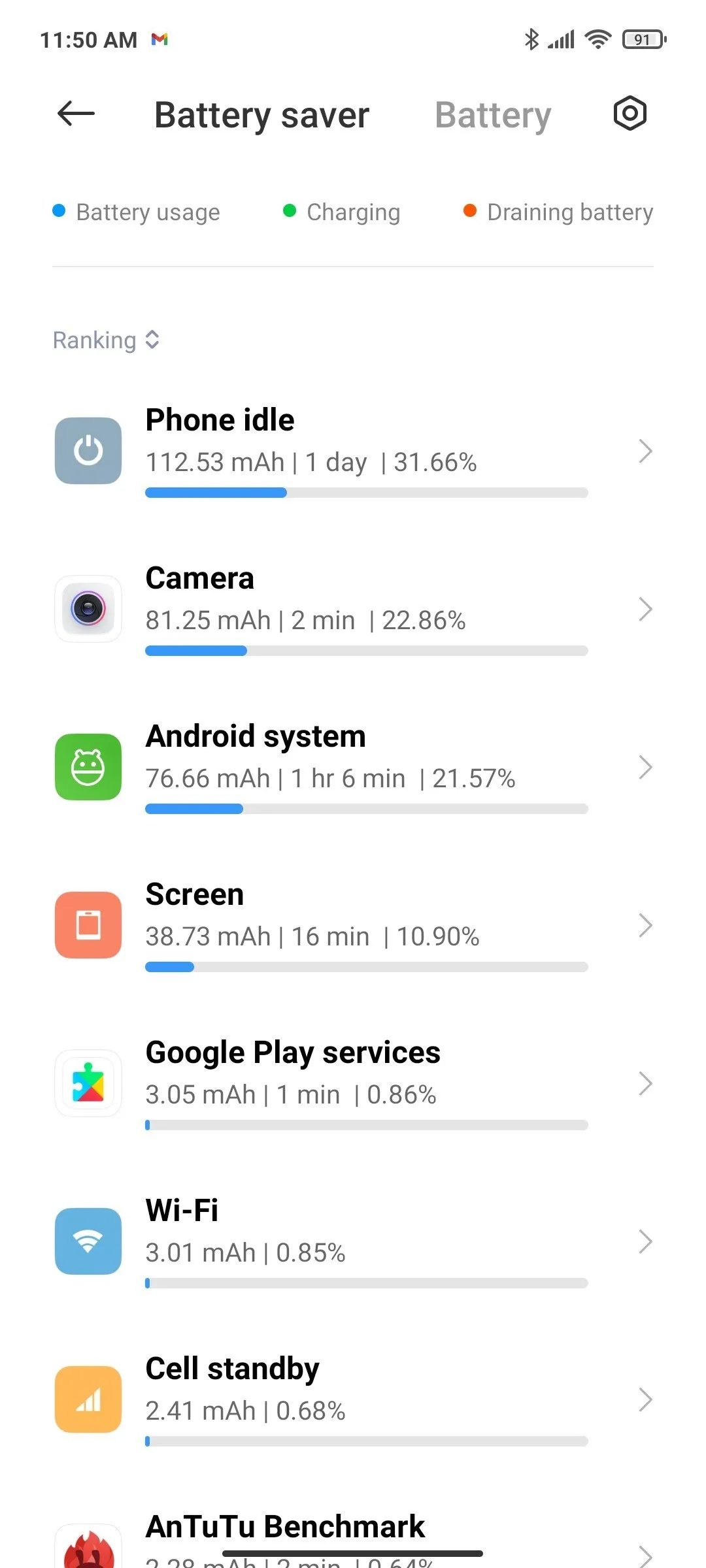This screenshot has width=706, height=1568.
Task: Show Screen power consumption details
Action: point(353,925)
